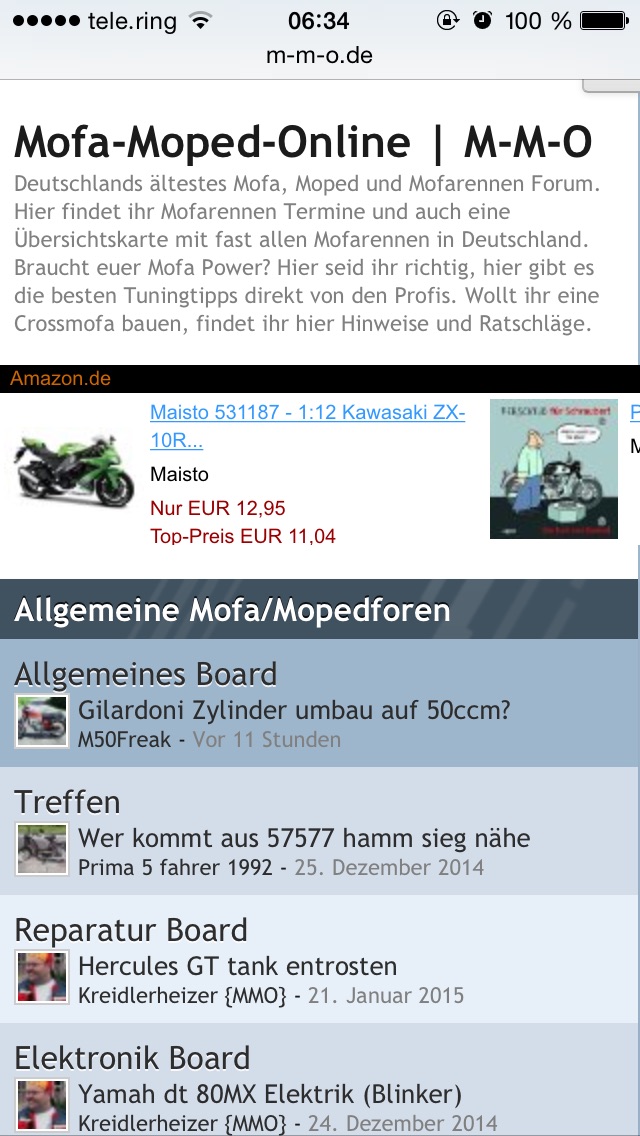The height and width of the screenshot is (1136, 640).
Task: Read thread Wer kommt aus 57577 hamm
Action: coord(304,838)
